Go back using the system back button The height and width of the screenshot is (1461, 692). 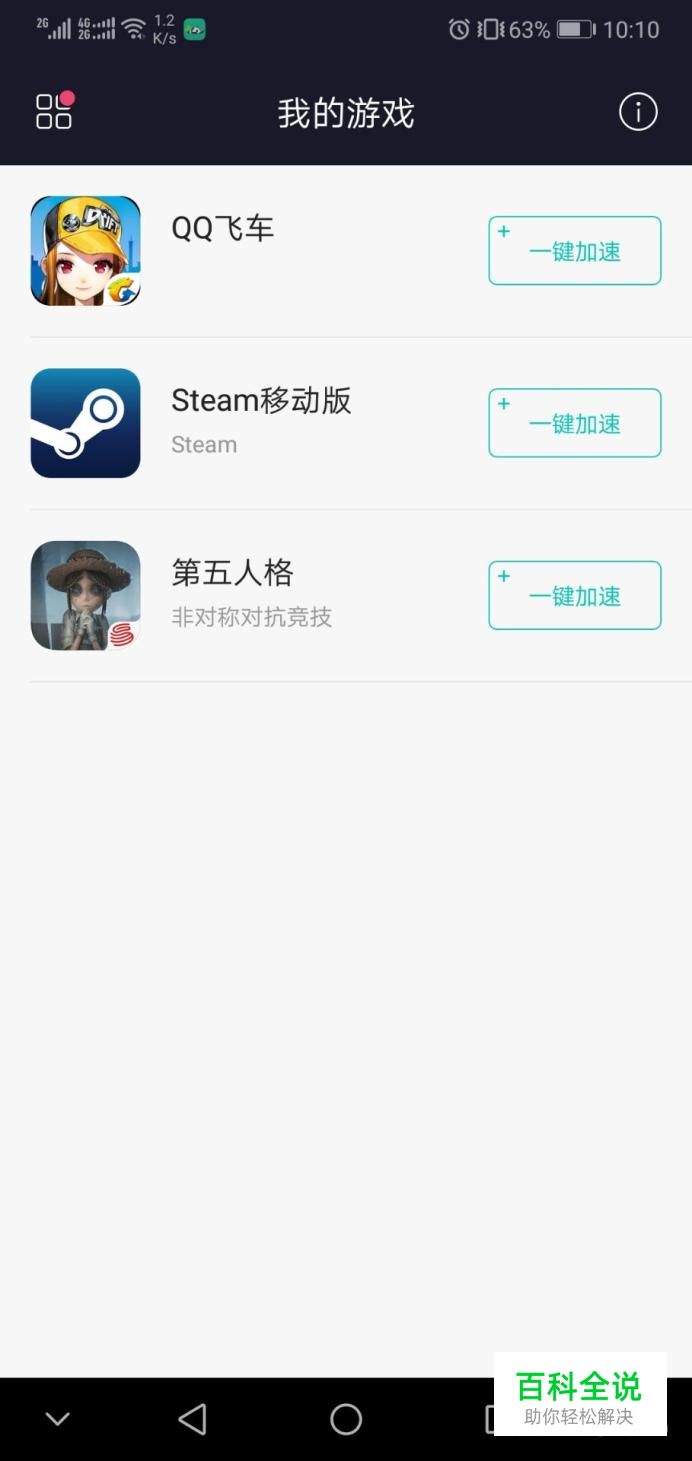point(192,1418)
